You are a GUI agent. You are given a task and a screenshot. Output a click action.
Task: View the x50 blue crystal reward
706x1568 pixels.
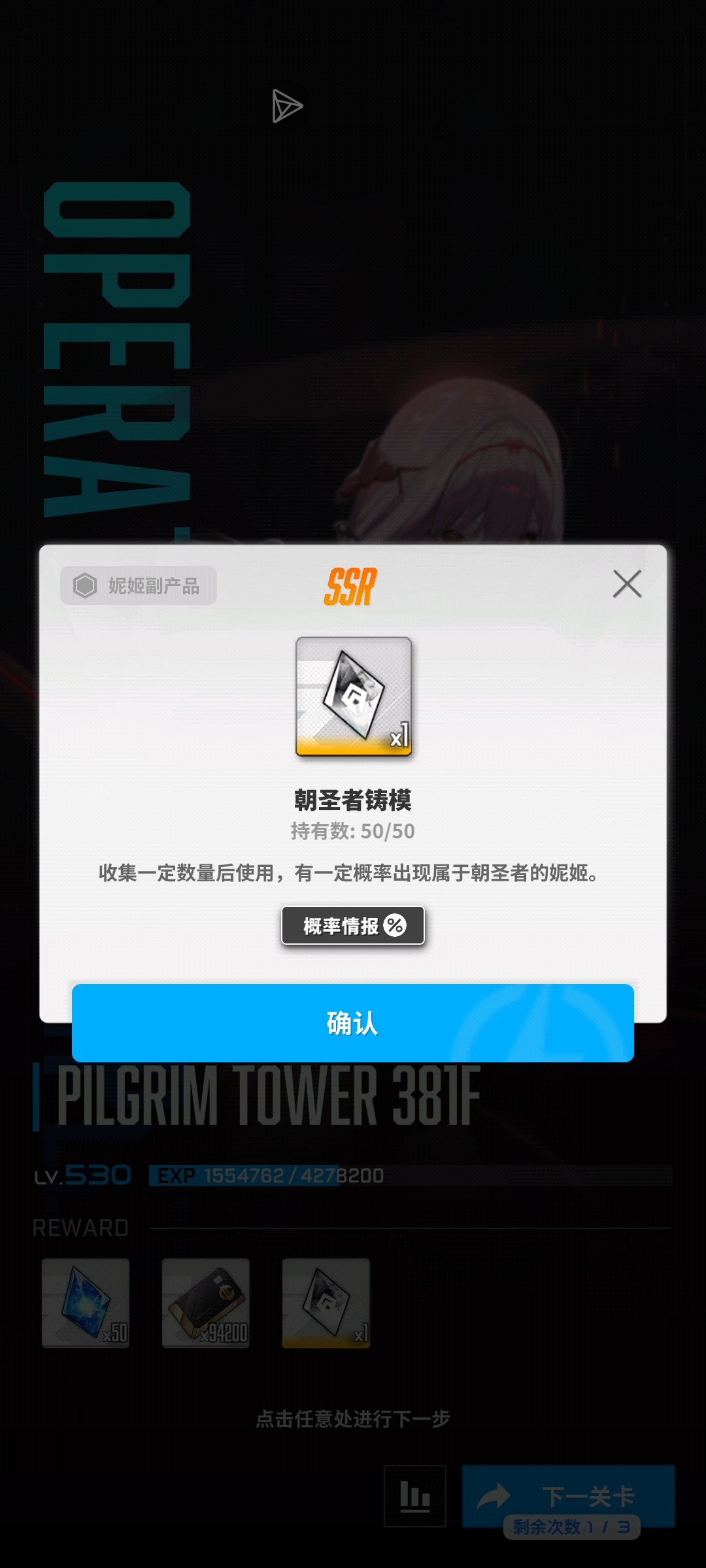[x=86, y=1303]
